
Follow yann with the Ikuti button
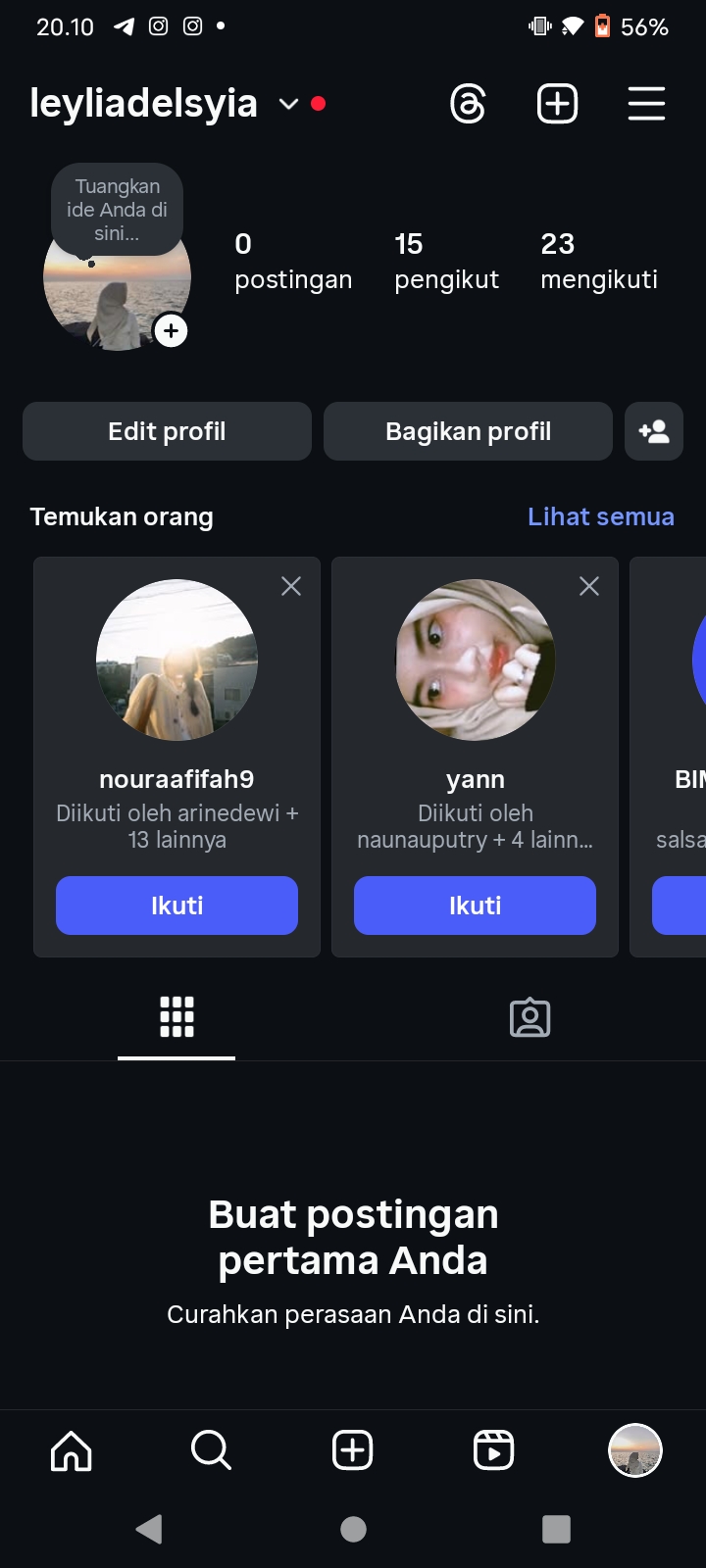[475, 906]
